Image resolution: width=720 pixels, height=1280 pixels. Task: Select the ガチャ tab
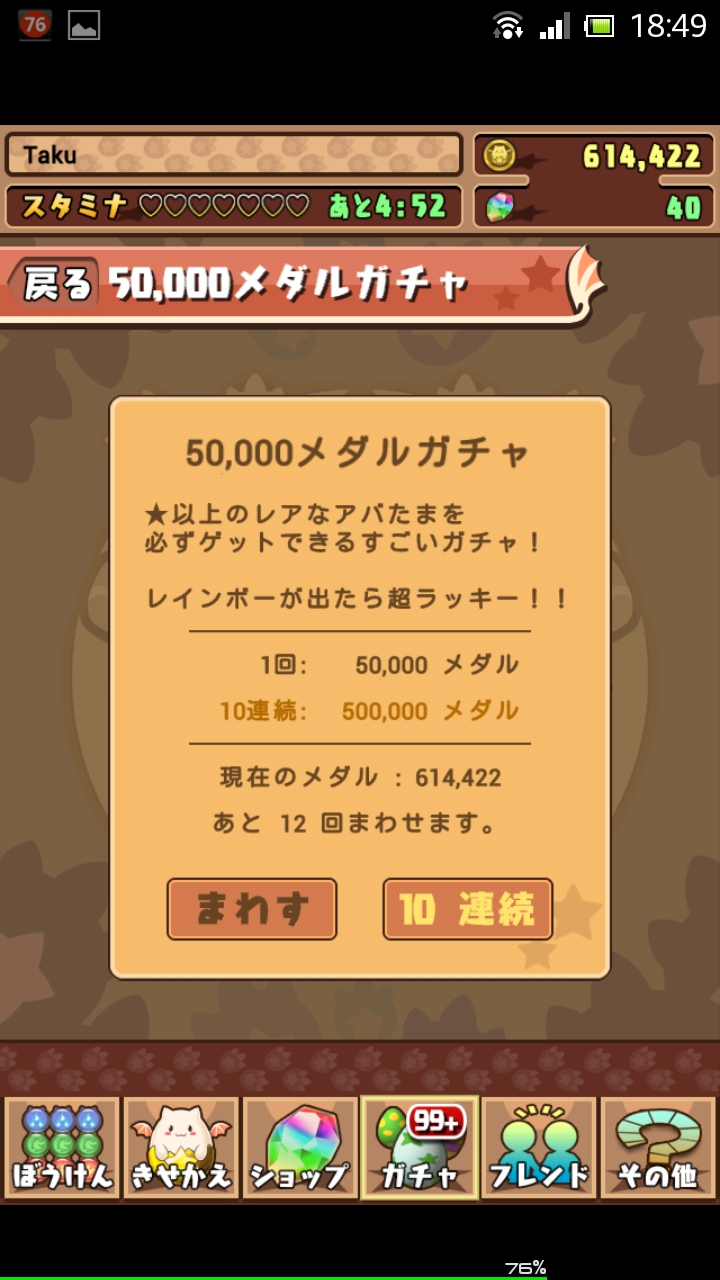pyautogui.click(x=420, y=1147)
